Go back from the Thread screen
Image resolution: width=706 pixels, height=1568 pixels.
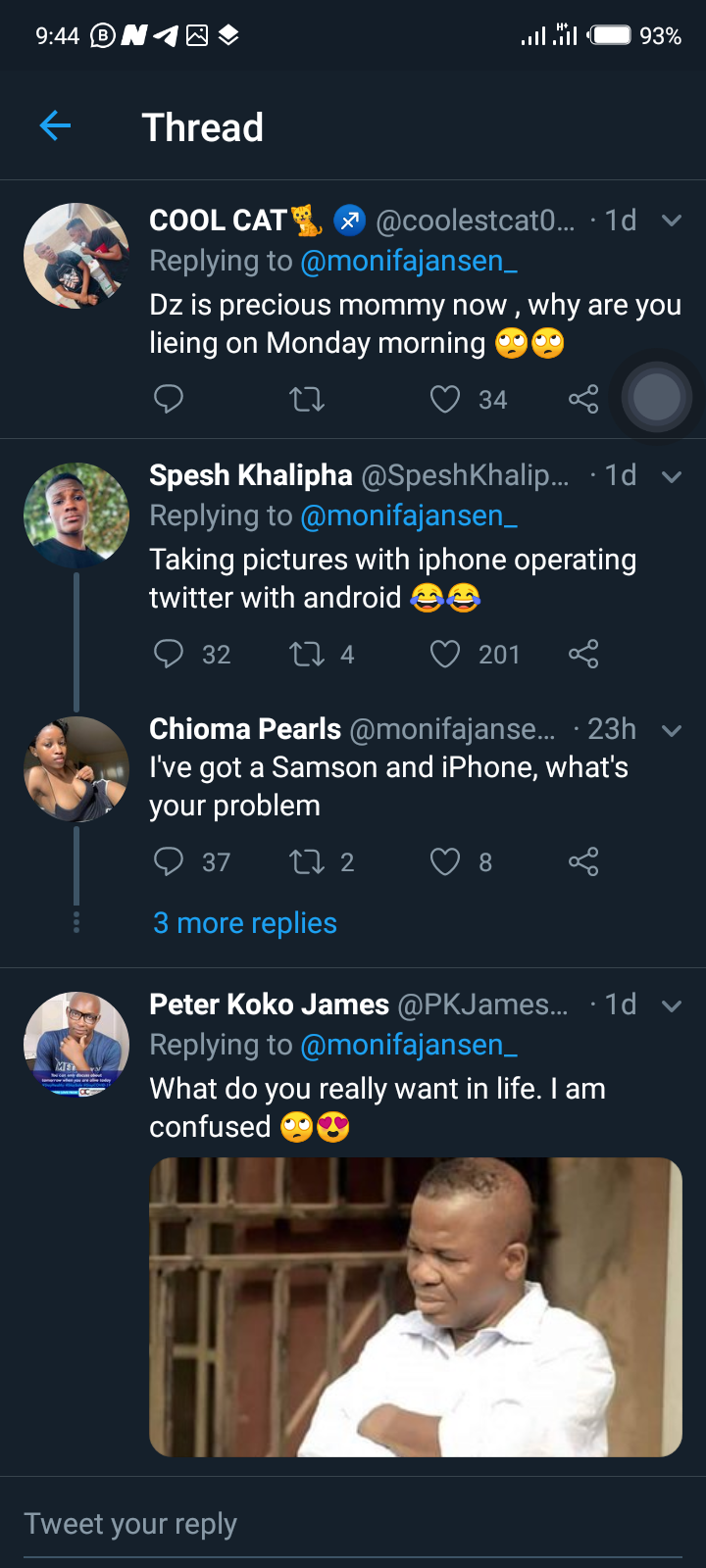click(55, 125)
